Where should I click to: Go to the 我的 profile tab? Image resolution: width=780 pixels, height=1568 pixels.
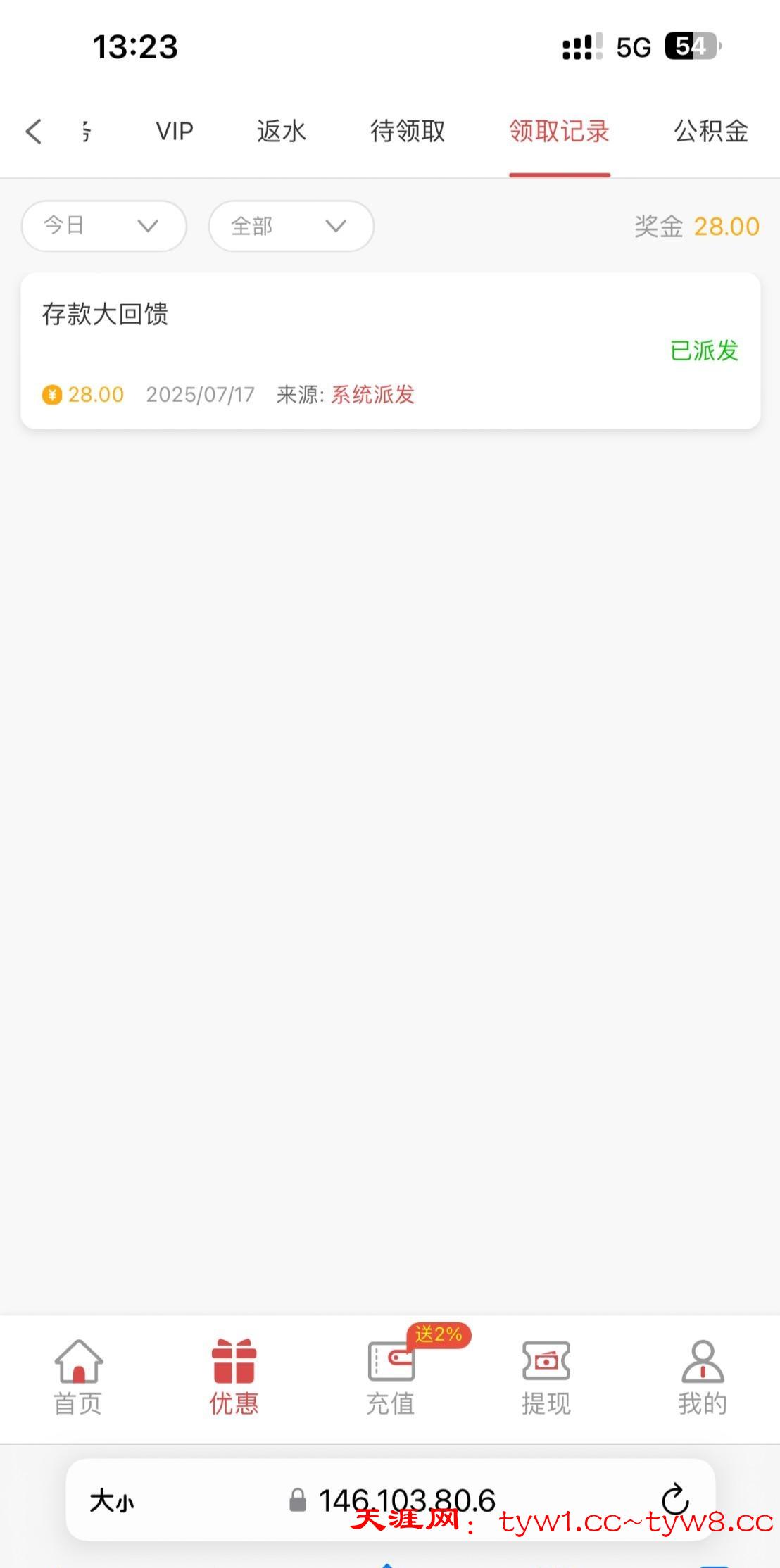(x=702, y=1377)
